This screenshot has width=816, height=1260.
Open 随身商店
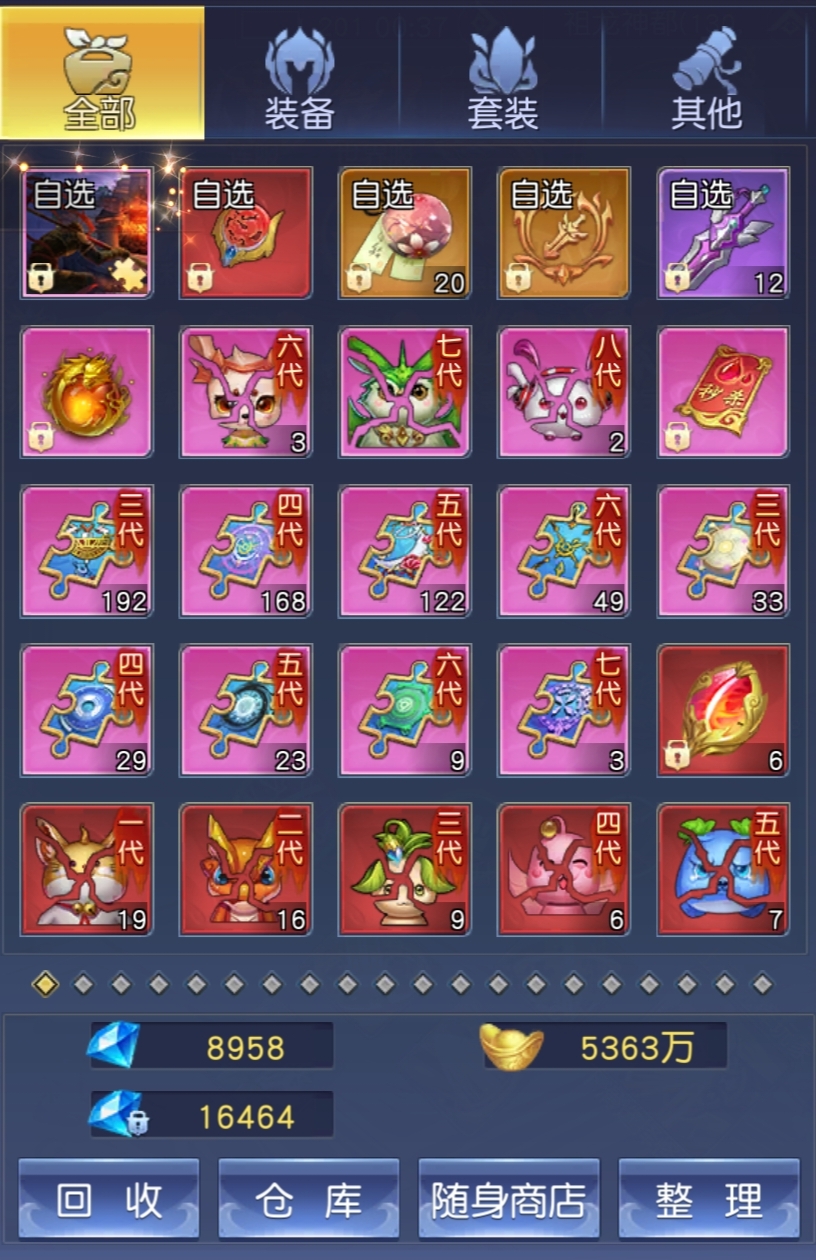(x=509, y=1200)
